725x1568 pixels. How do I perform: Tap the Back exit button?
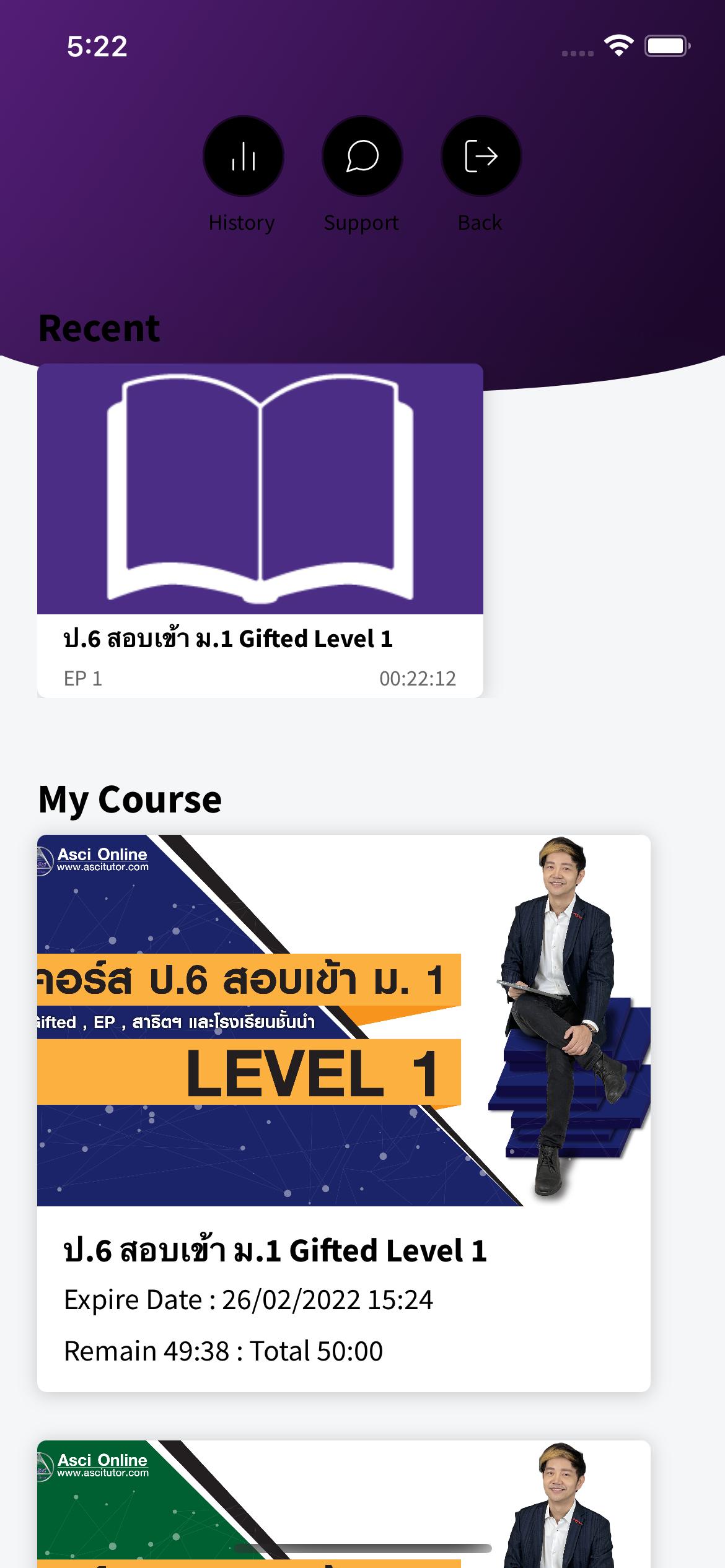point(481,156)
